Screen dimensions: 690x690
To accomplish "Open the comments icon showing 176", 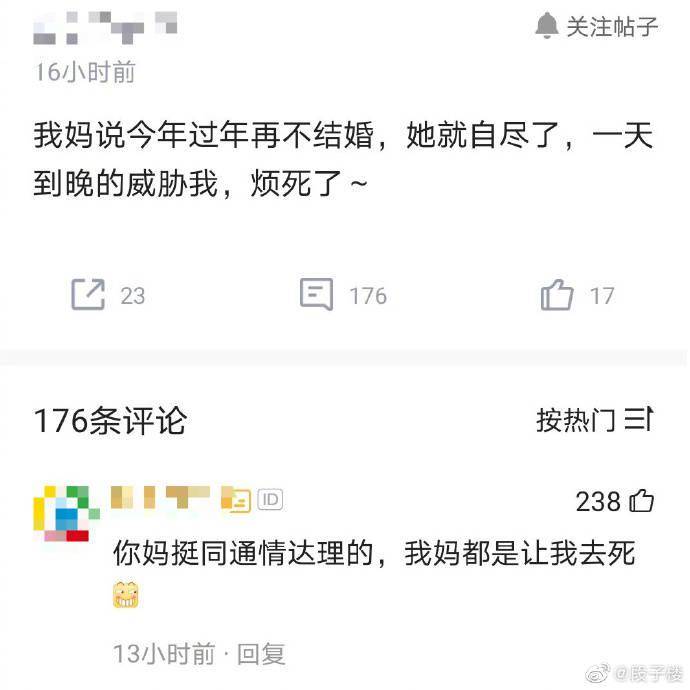I will [317, 295].
